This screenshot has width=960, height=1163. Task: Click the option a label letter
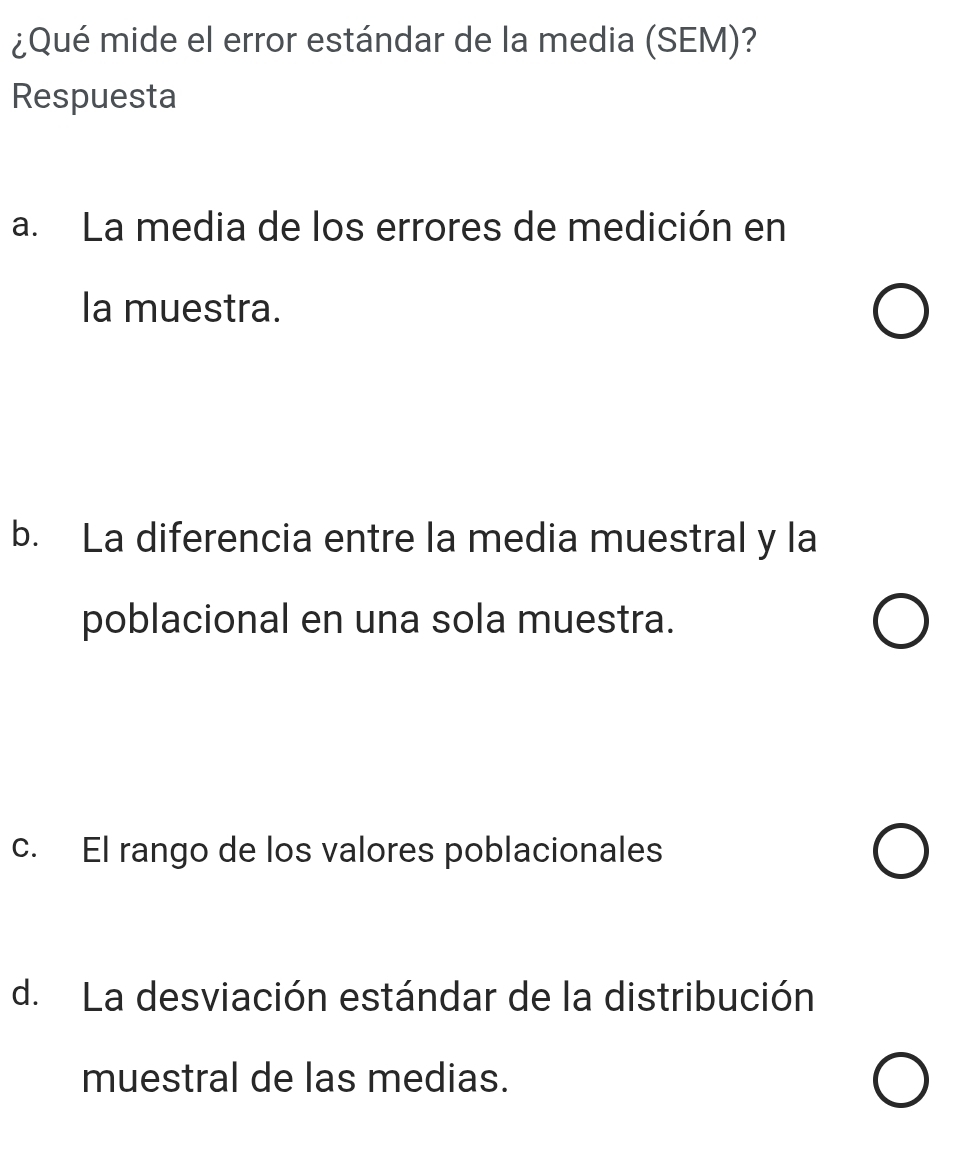(x=24, y=228)
